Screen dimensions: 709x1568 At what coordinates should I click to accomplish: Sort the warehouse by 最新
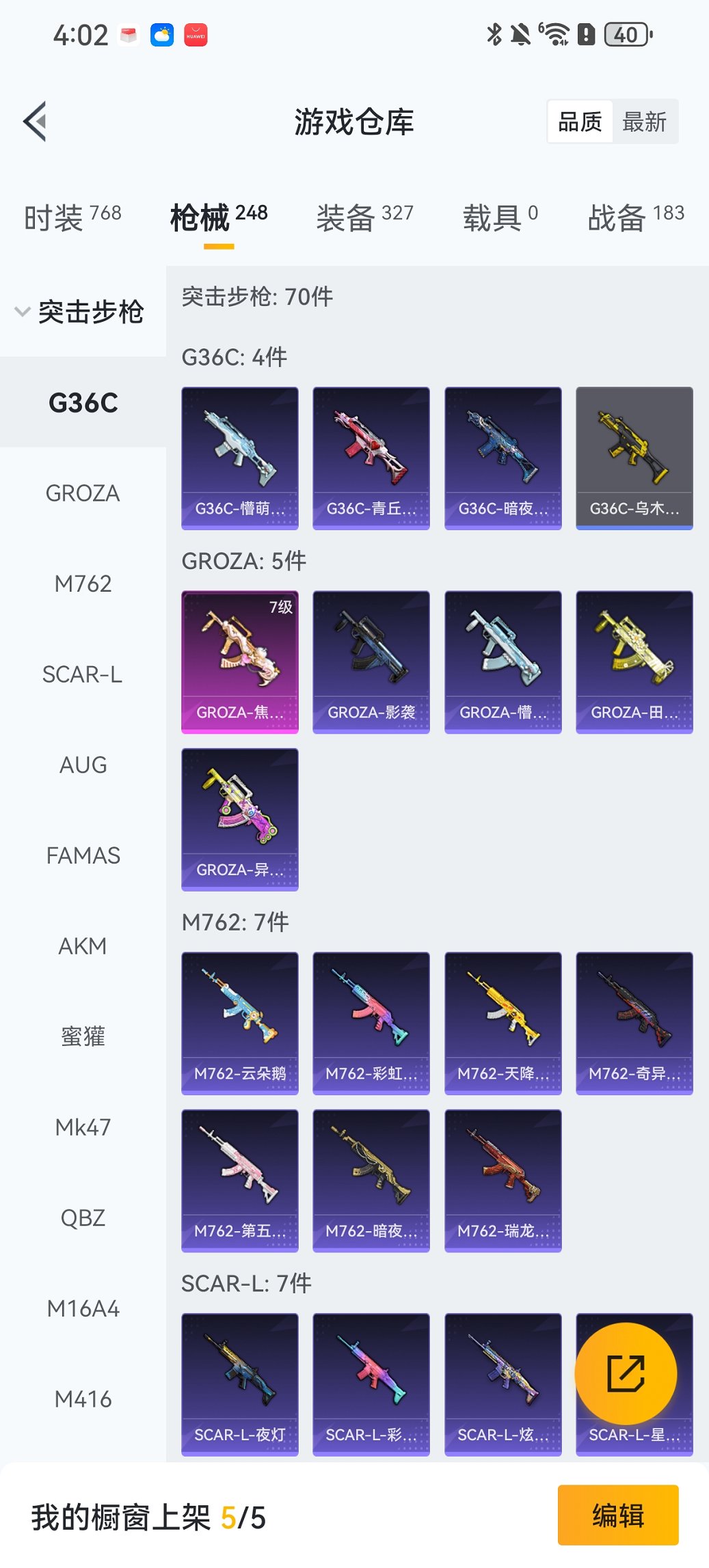(644, 122)
